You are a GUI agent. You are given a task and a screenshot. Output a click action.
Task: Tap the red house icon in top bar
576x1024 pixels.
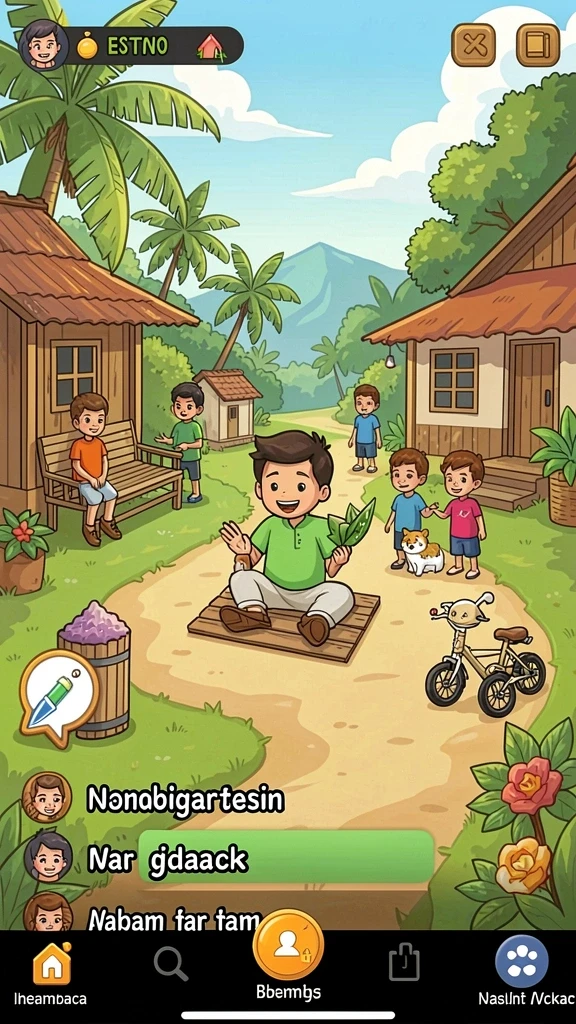point(210,47)
